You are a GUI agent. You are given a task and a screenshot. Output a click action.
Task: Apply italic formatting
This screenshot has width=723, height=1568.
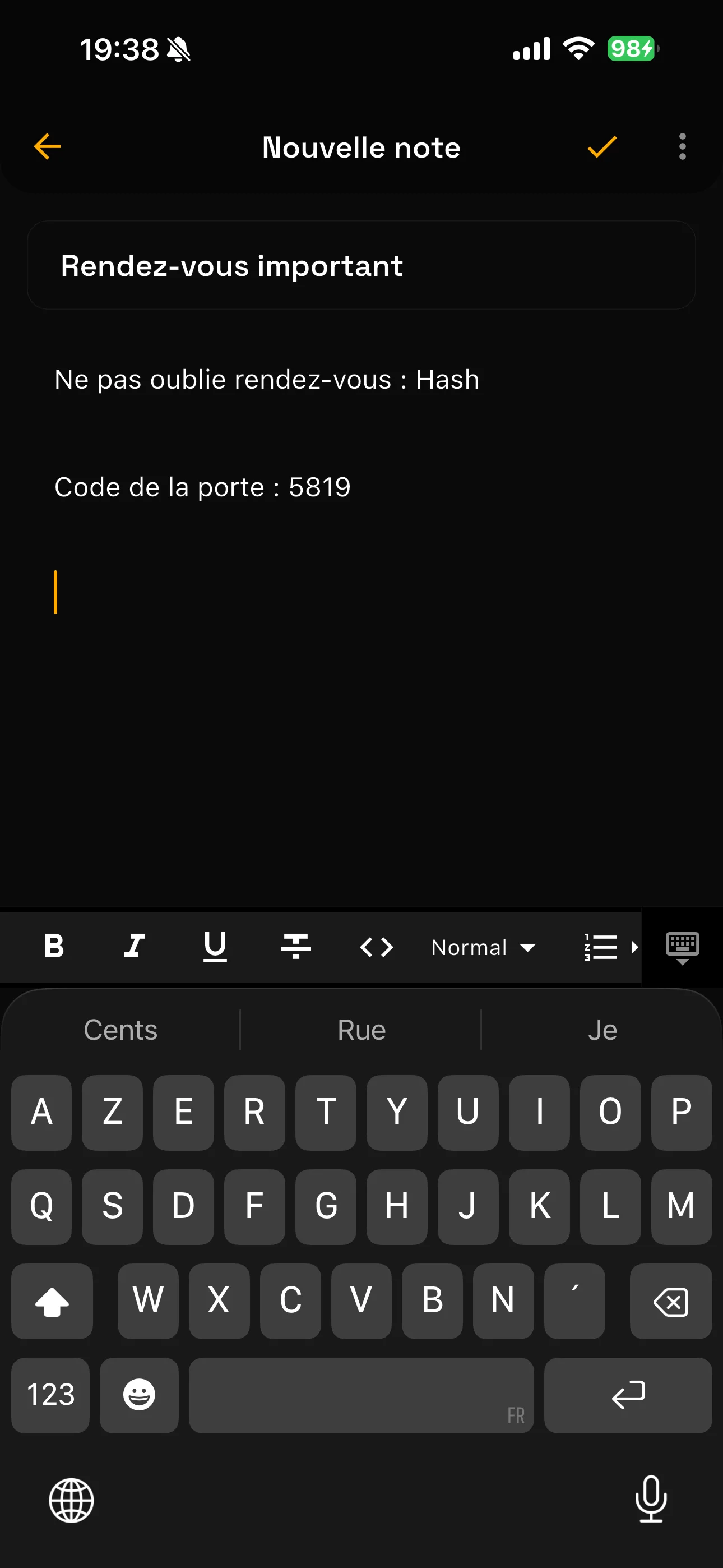point(135,947)
